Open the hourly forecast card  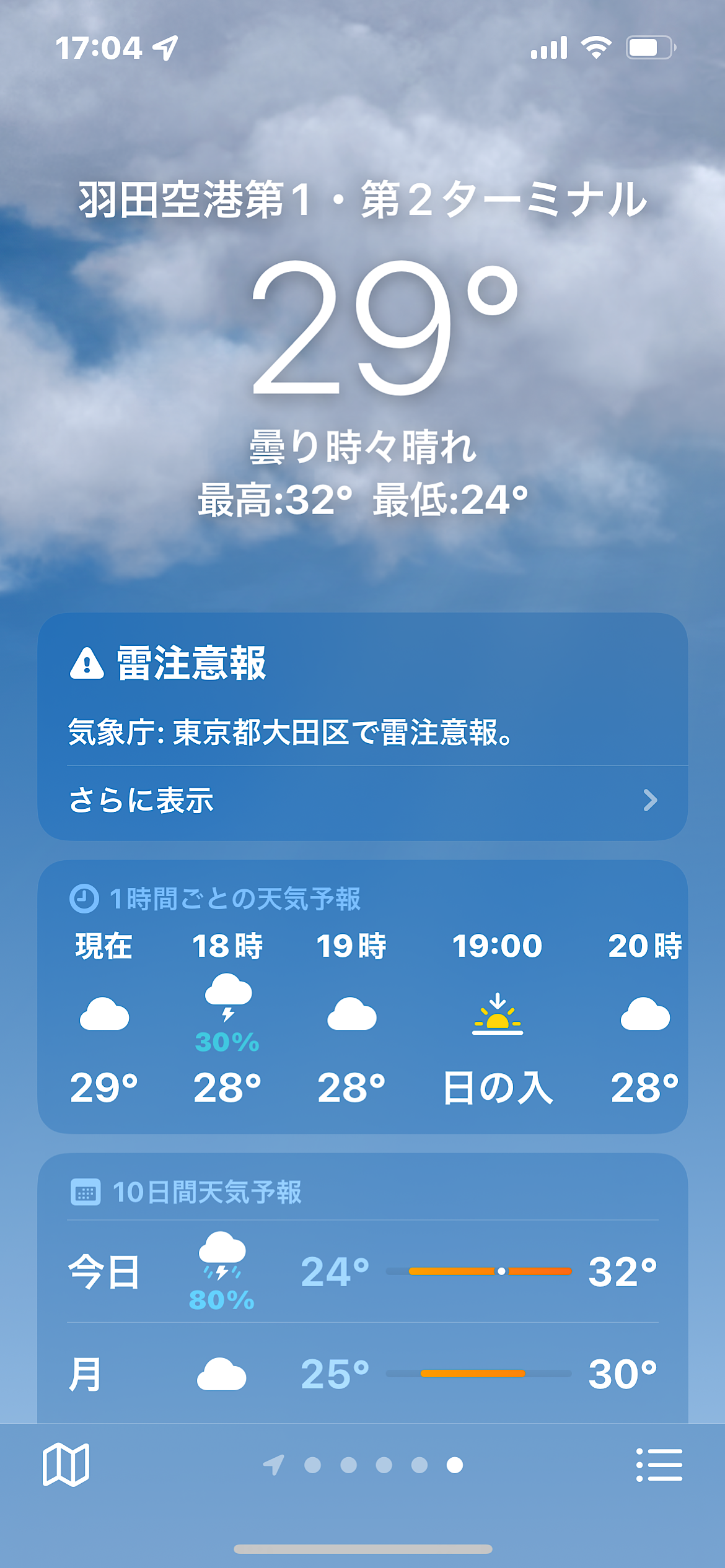362,997
